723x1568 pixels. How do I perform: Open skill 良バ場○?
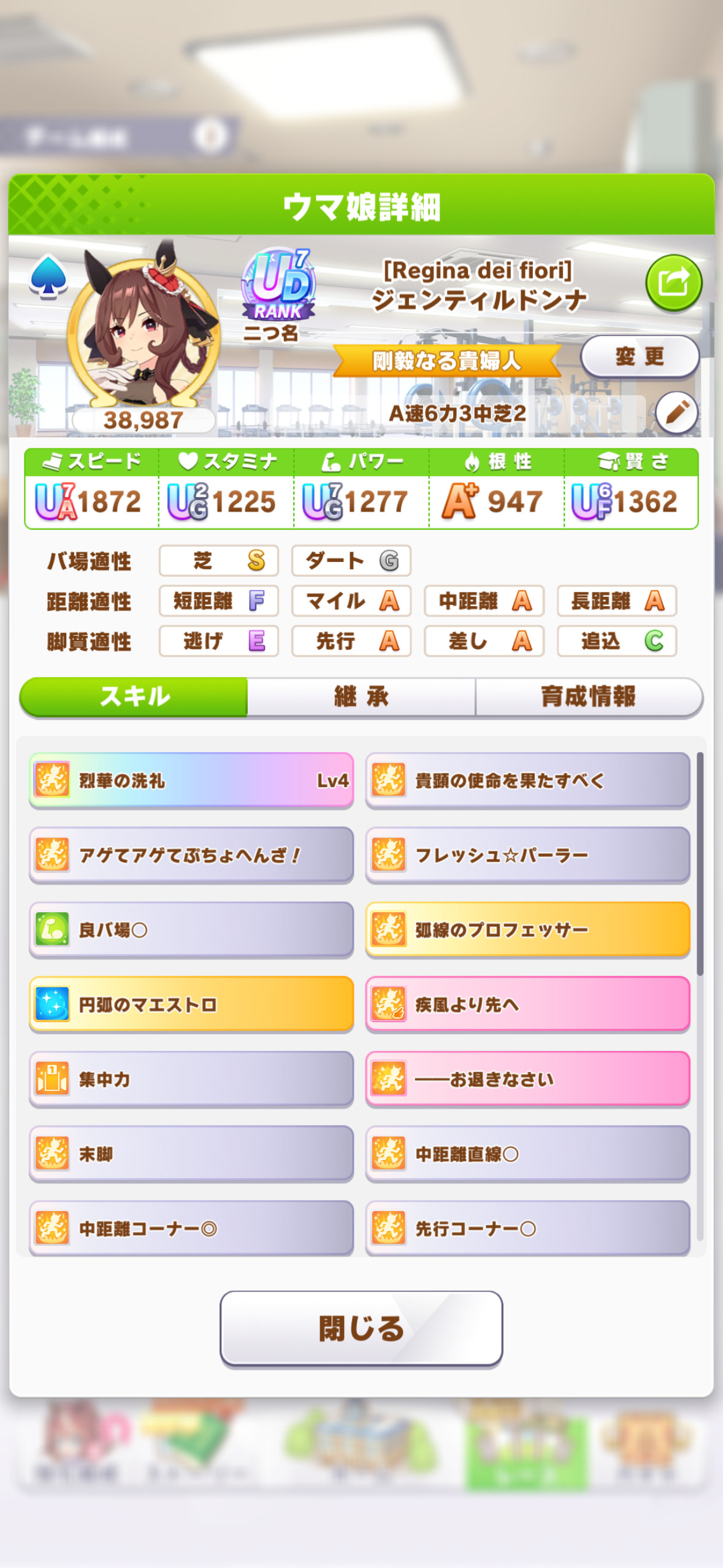tap(191, 930)
